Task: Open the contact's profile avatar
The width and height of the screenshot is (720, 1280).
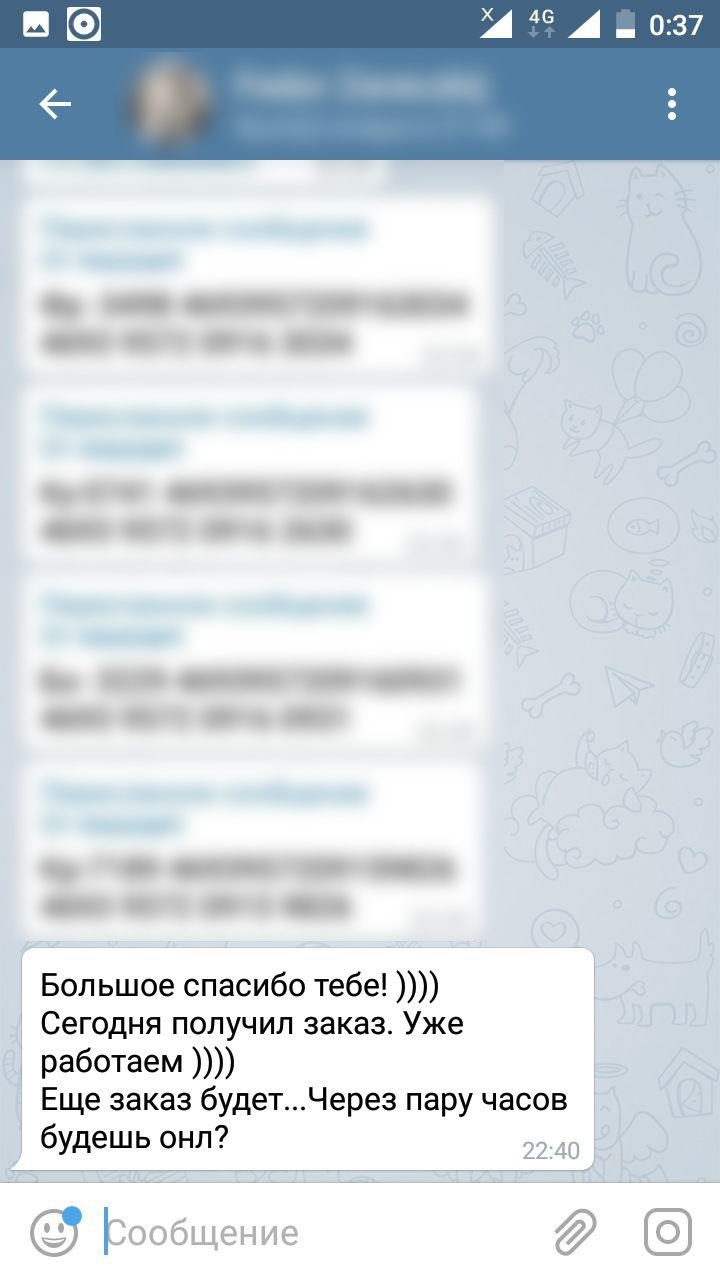Action: tap(171, 104)
